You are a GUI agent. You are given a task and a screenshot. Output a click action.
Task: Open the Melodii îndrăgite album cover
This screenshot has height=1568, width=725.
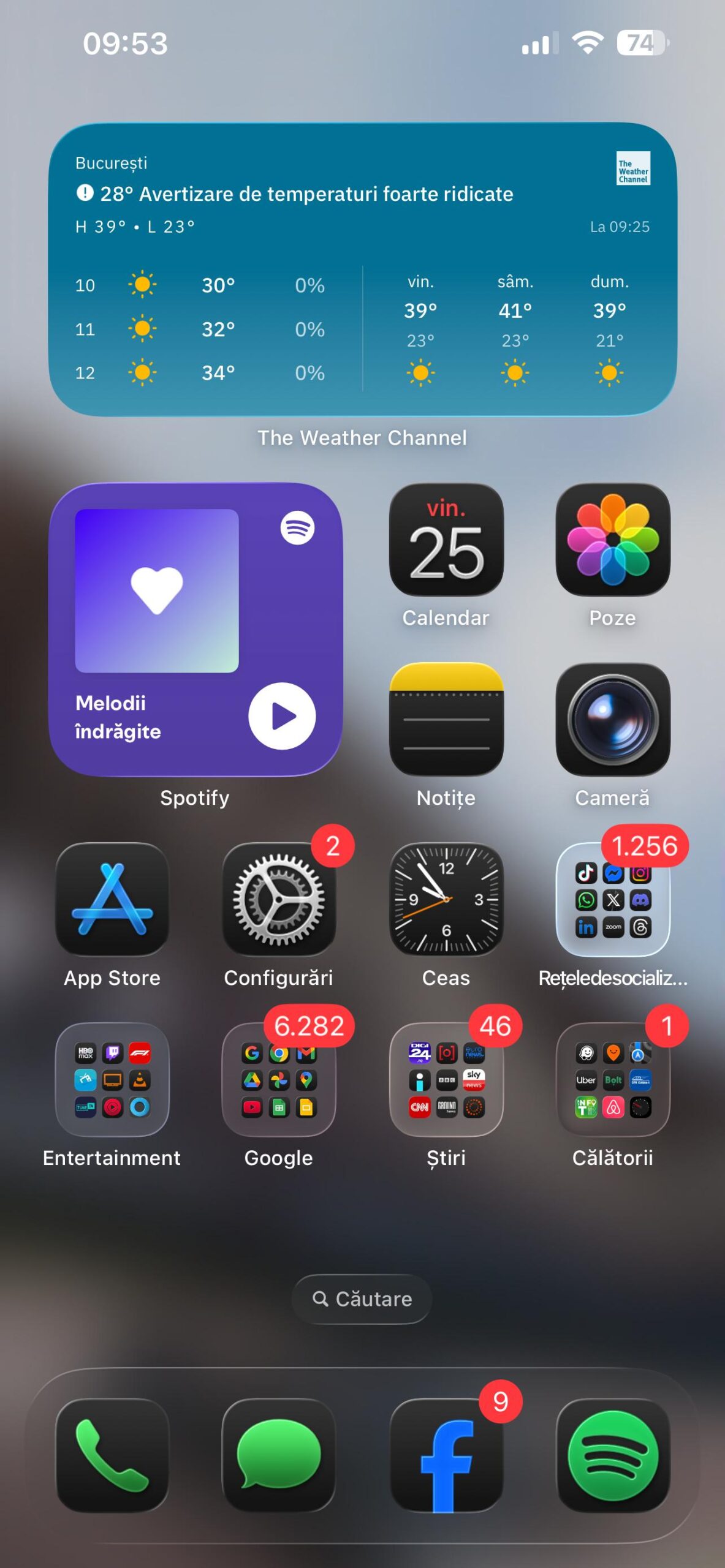pyautogui.click(x=157, y=590)
